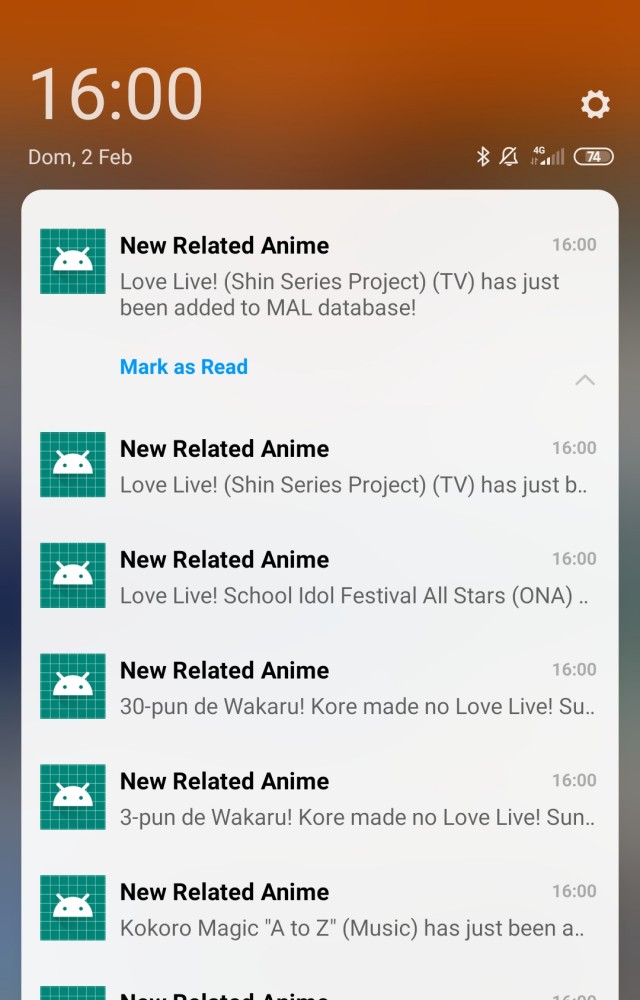Tap Mark as Read on first notification
Image resolution: width=640 pixels, height=1000 pixels.
coord(184,367)
